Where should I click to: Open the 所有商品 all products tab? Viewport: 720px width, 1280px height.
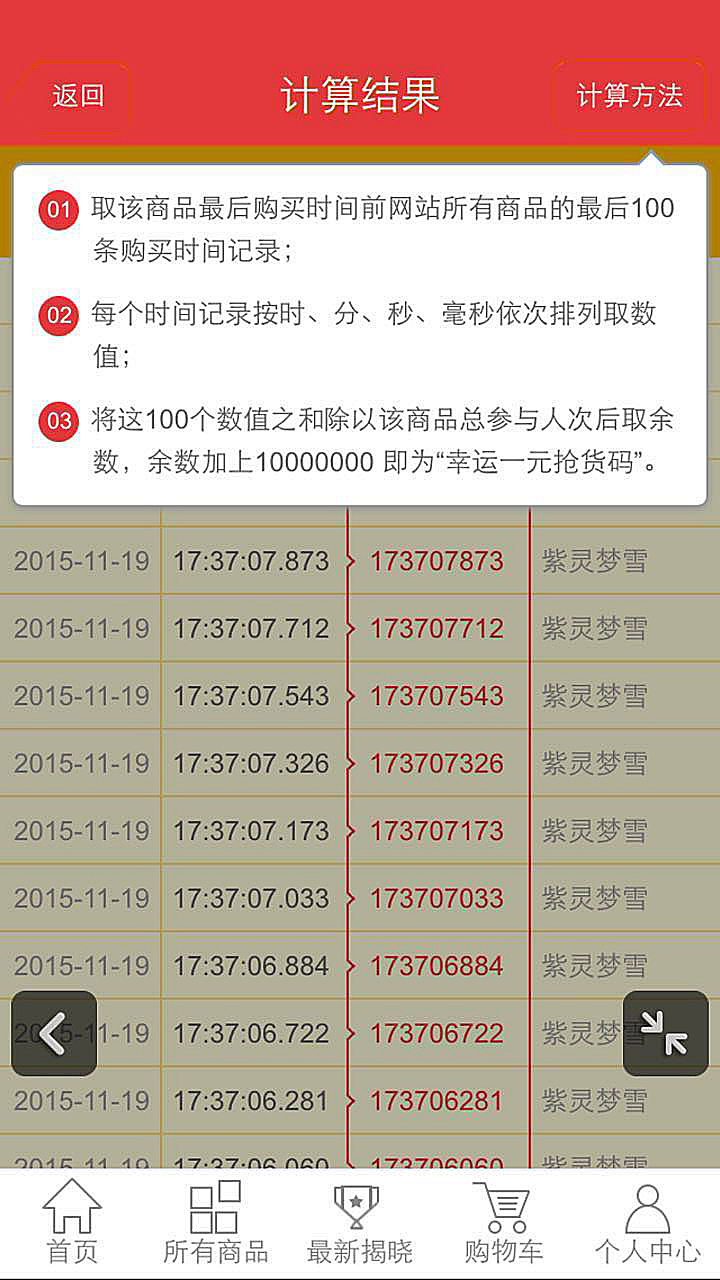coord(216,1222)
